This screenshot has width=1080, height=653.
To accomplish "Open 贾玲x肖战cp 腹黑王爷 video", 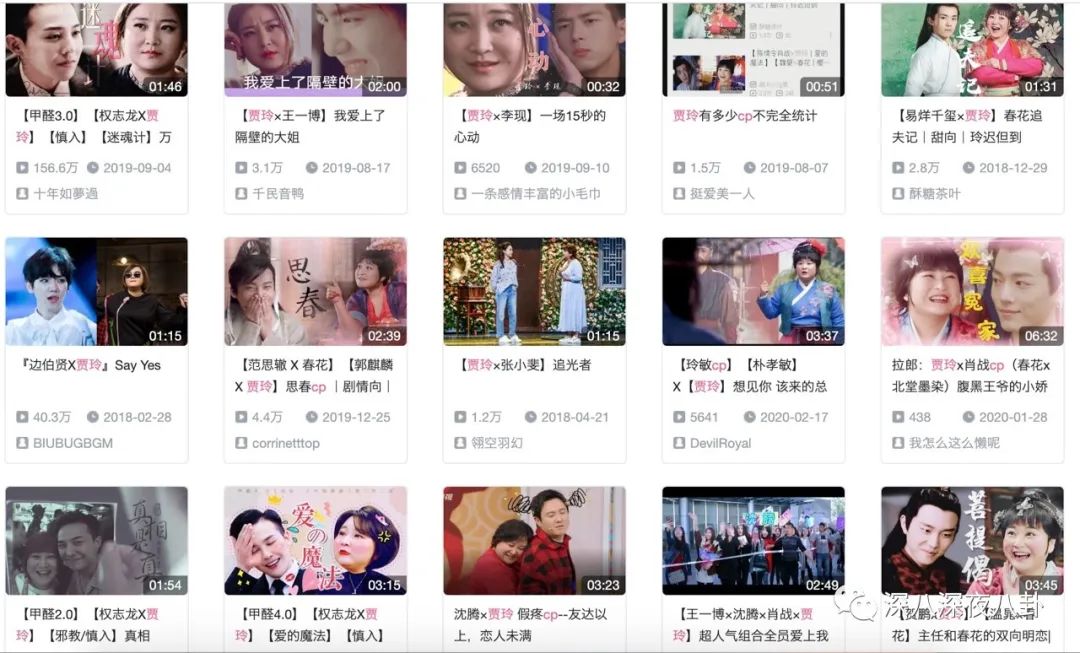I will tap(972, 291).
